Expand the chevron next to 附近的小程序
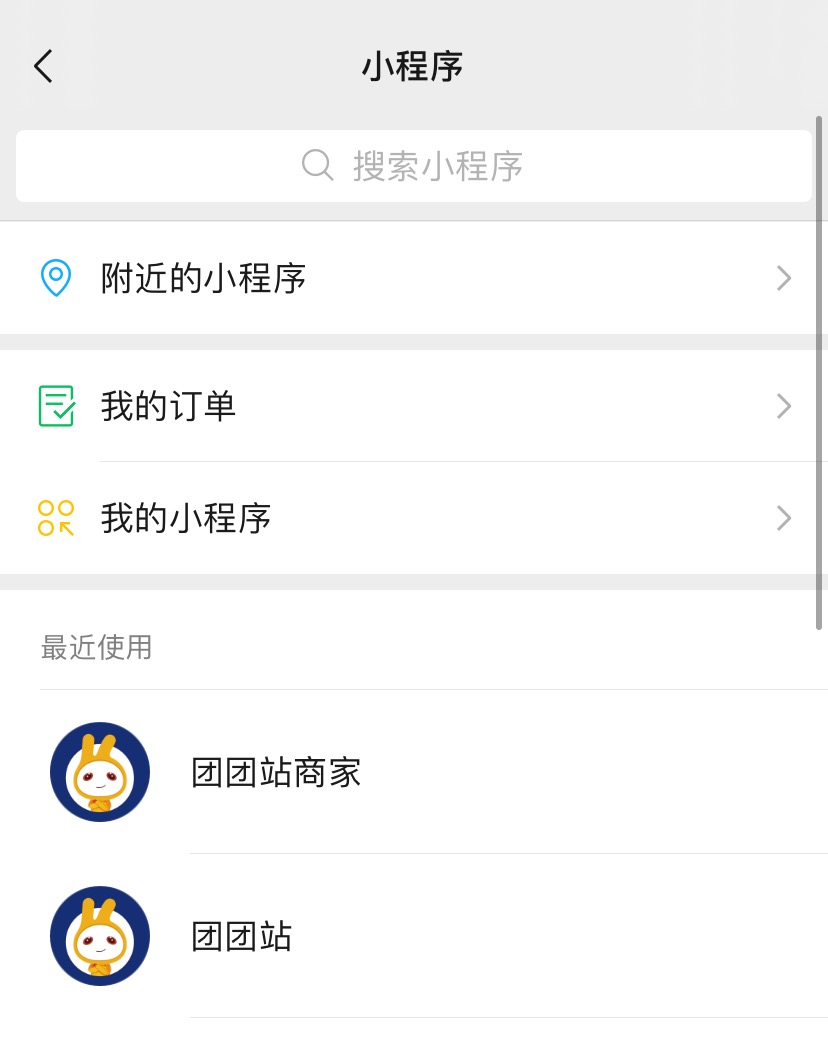The height and width of the screenshot is (1044, 828). click(783, 278)
